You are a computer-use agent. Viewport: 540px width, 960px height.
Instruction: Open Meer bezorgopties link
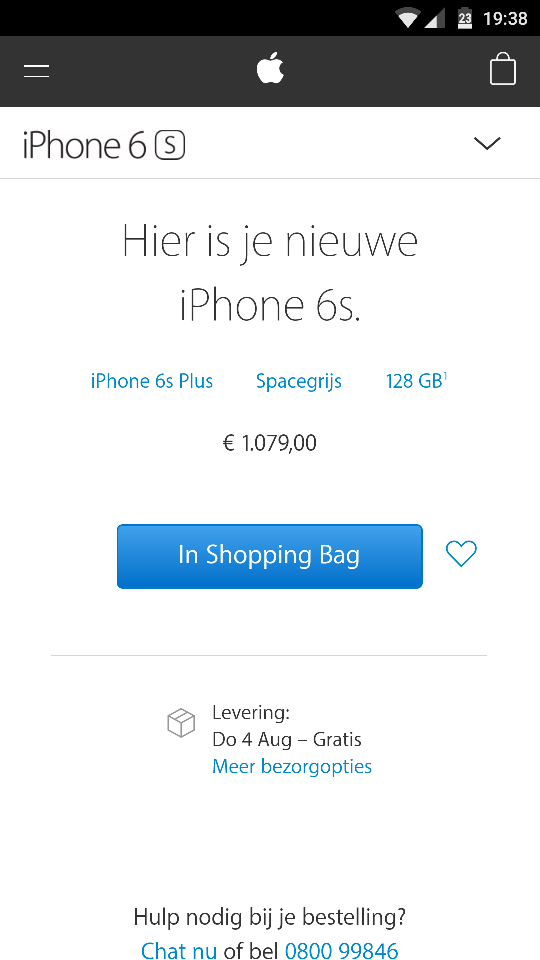coord(292,766)
